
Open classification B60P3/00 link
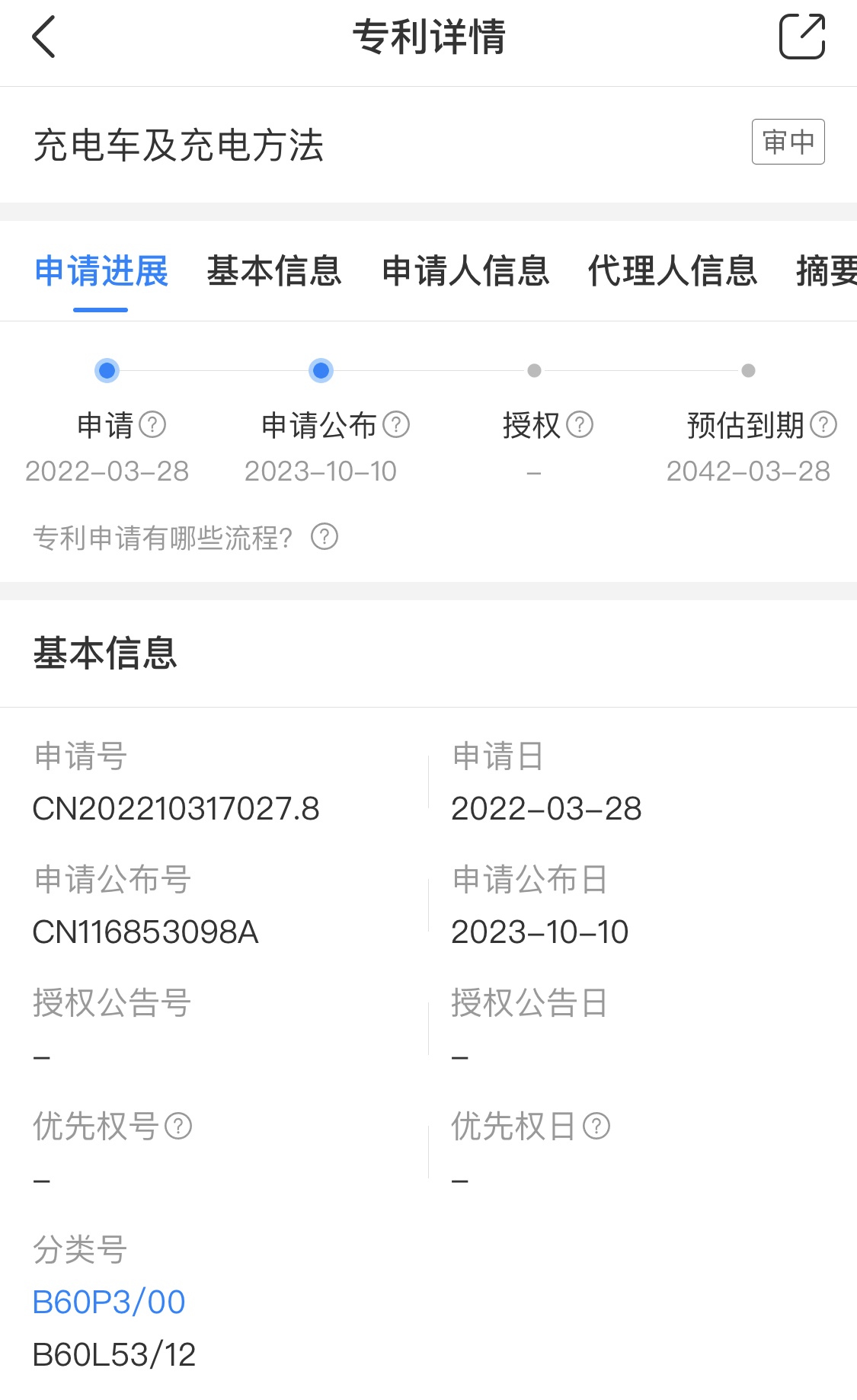[109, 1303]
